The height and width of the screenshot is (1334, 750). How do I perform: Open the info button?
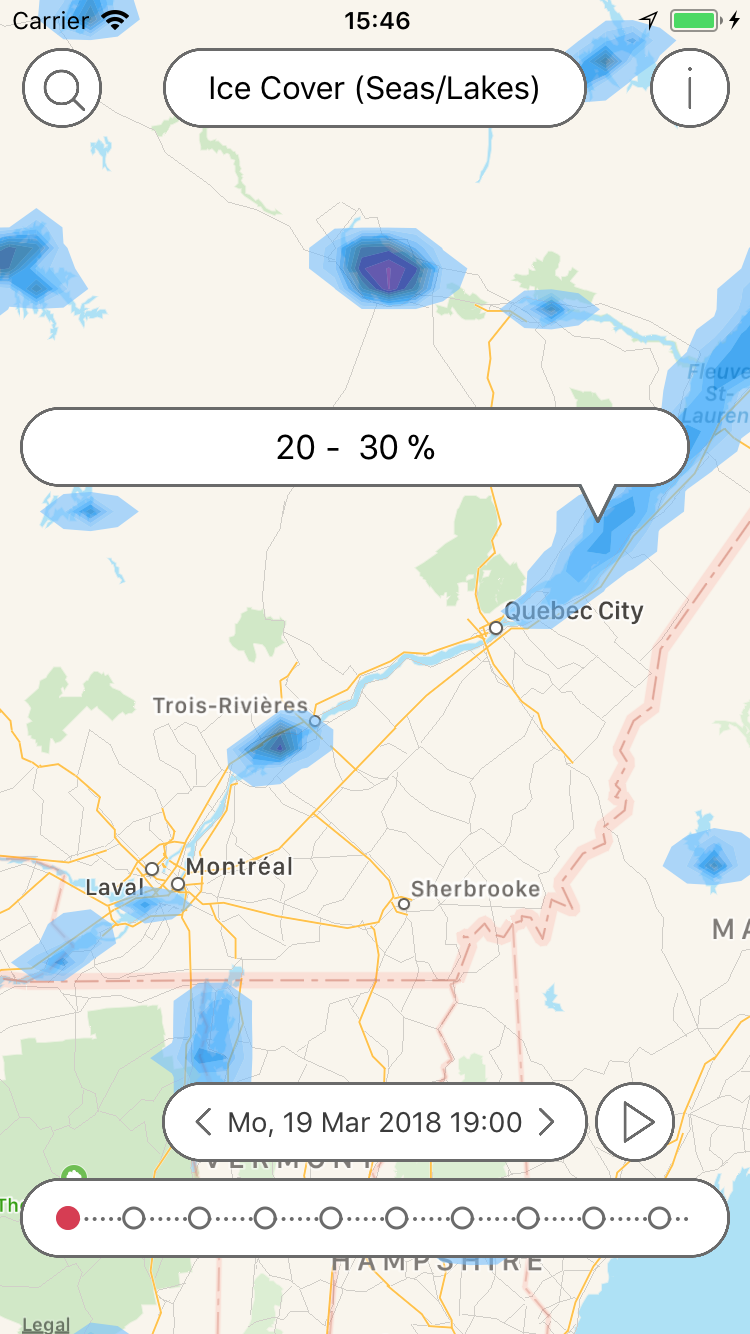click(690, 88)
